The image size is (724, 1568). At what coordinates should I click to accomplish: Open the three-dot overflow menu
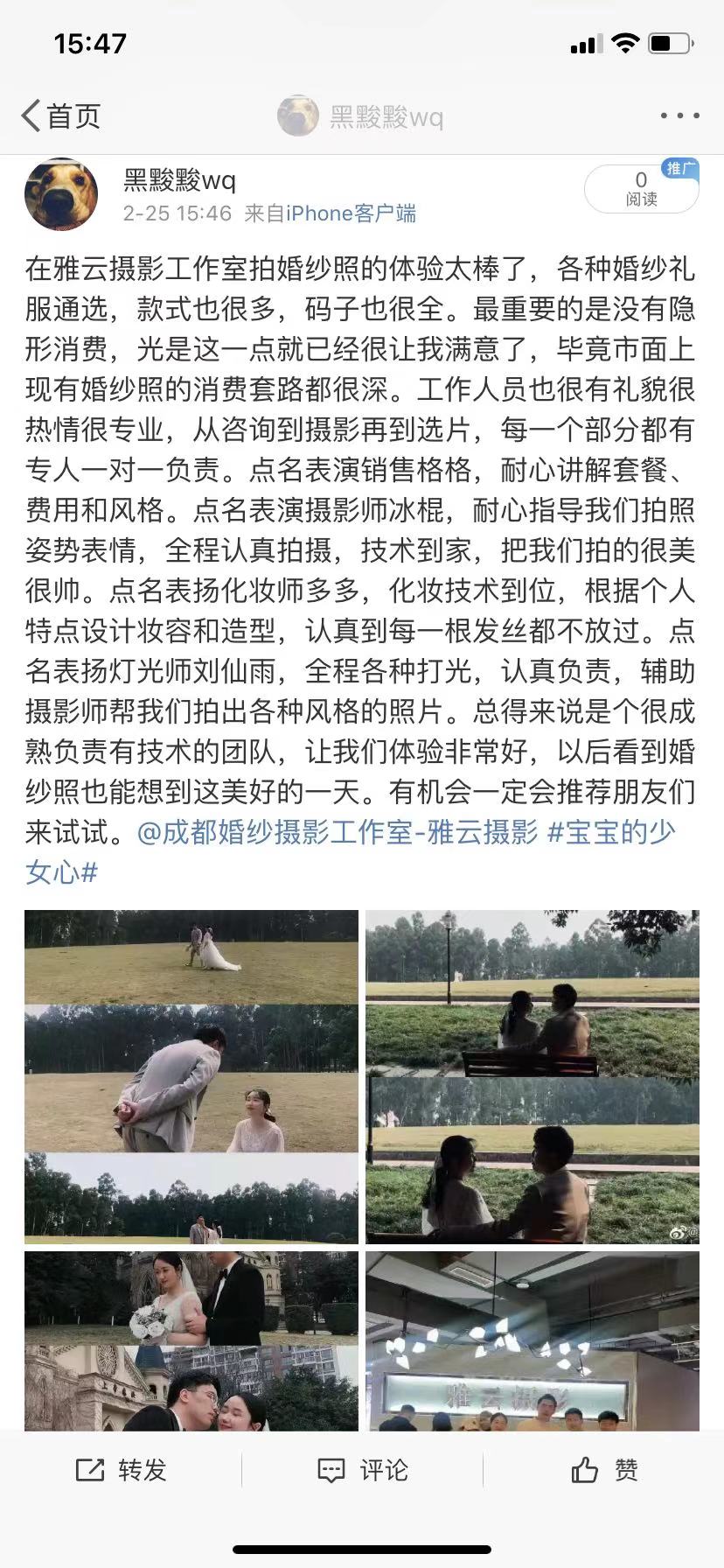679,115
